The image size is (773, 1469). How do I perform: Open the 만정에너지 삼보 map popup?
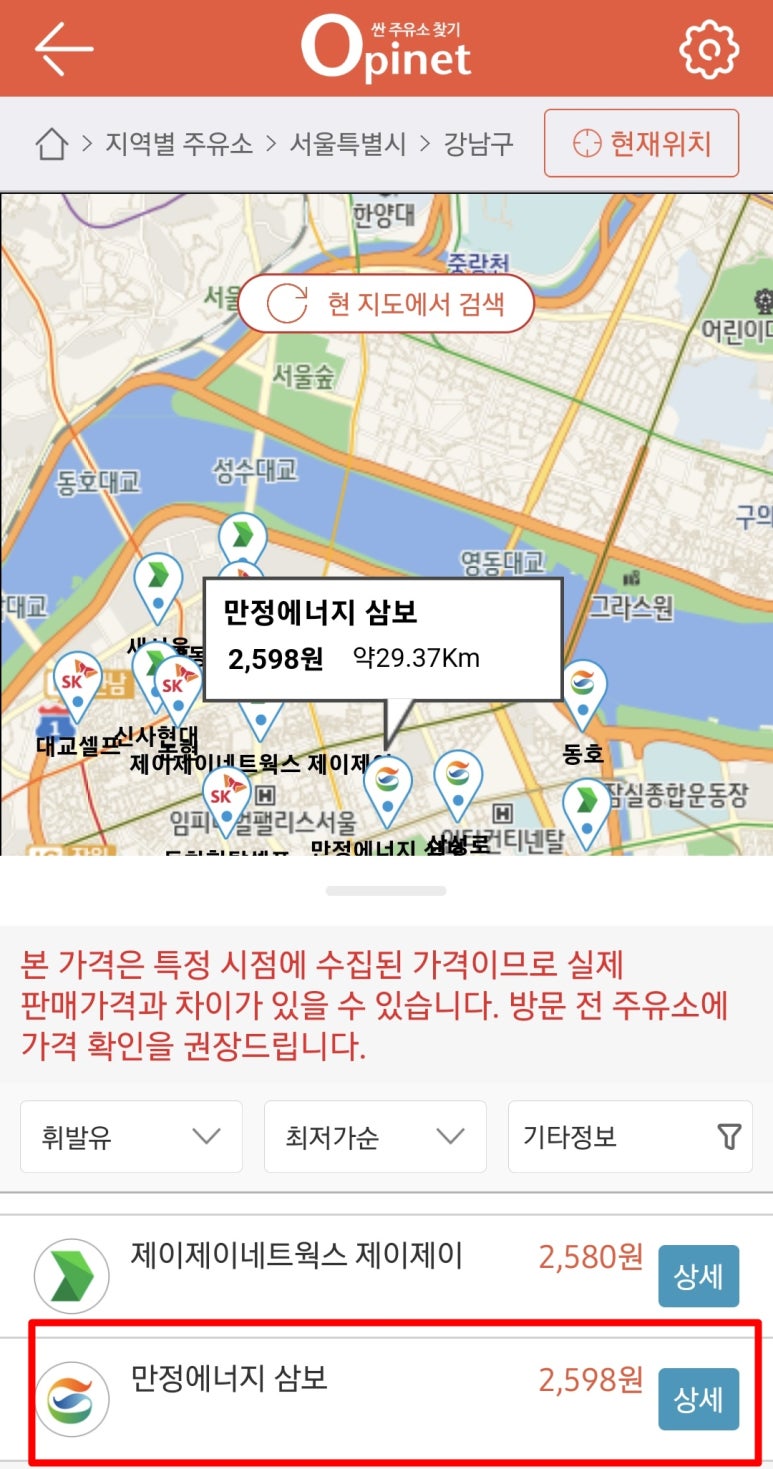tap(382, 639)
